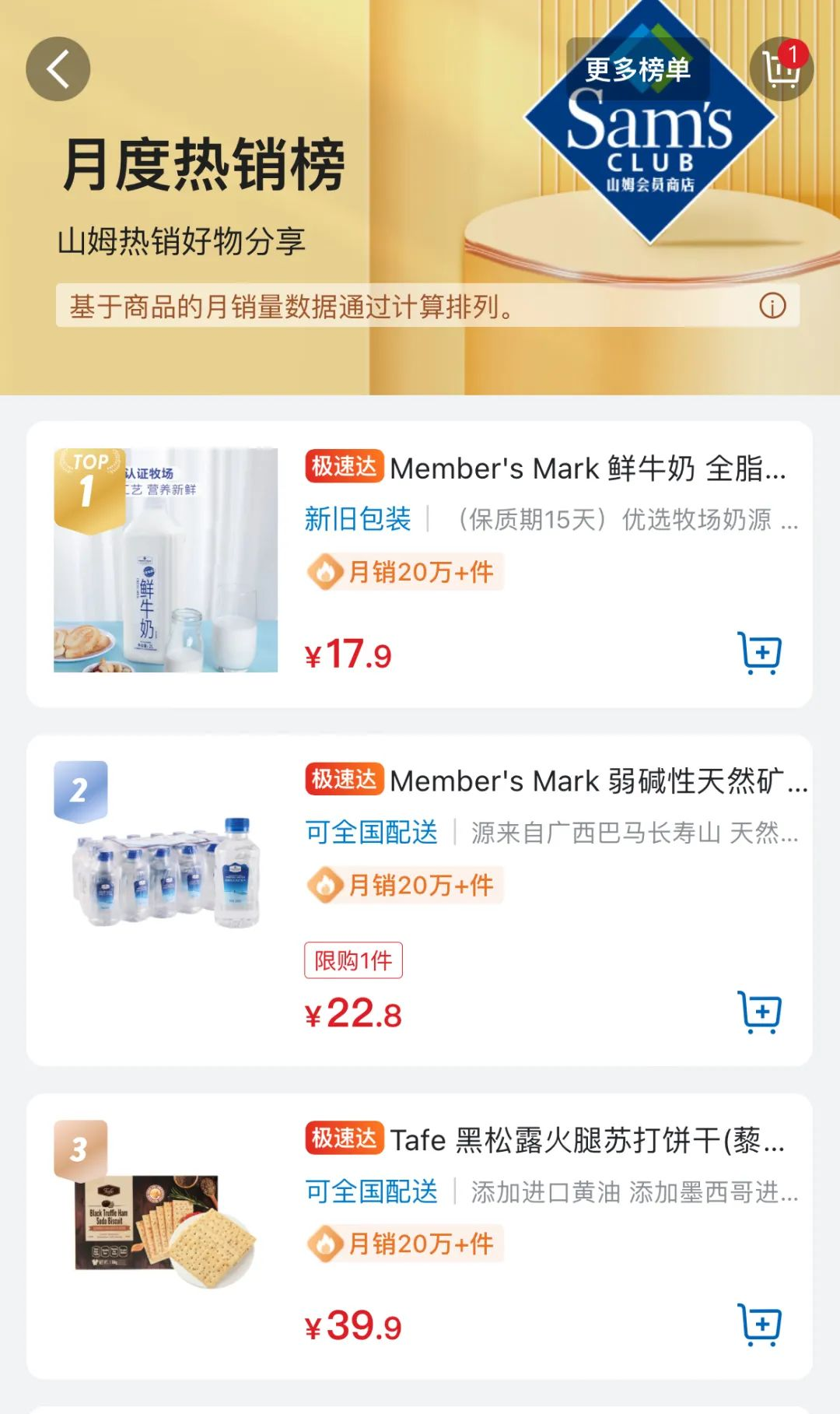
Task: Add Member's Mark 鲜牛奶 to cart
Action: (x=759, y=653)
